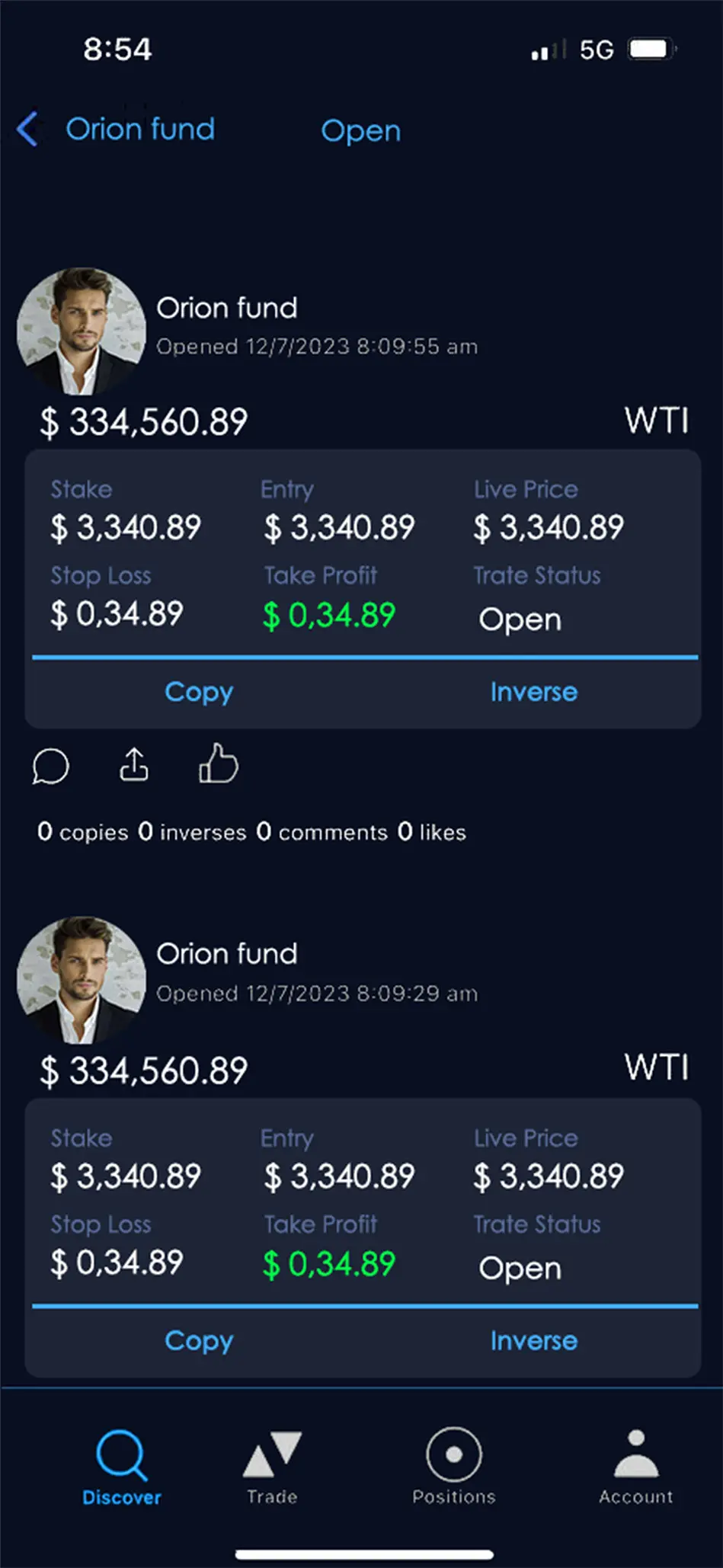Select the green Take Profit value on first trade
Image resolution: width=723 pixels, height=1568 pixels.
[x=328, y=614]
